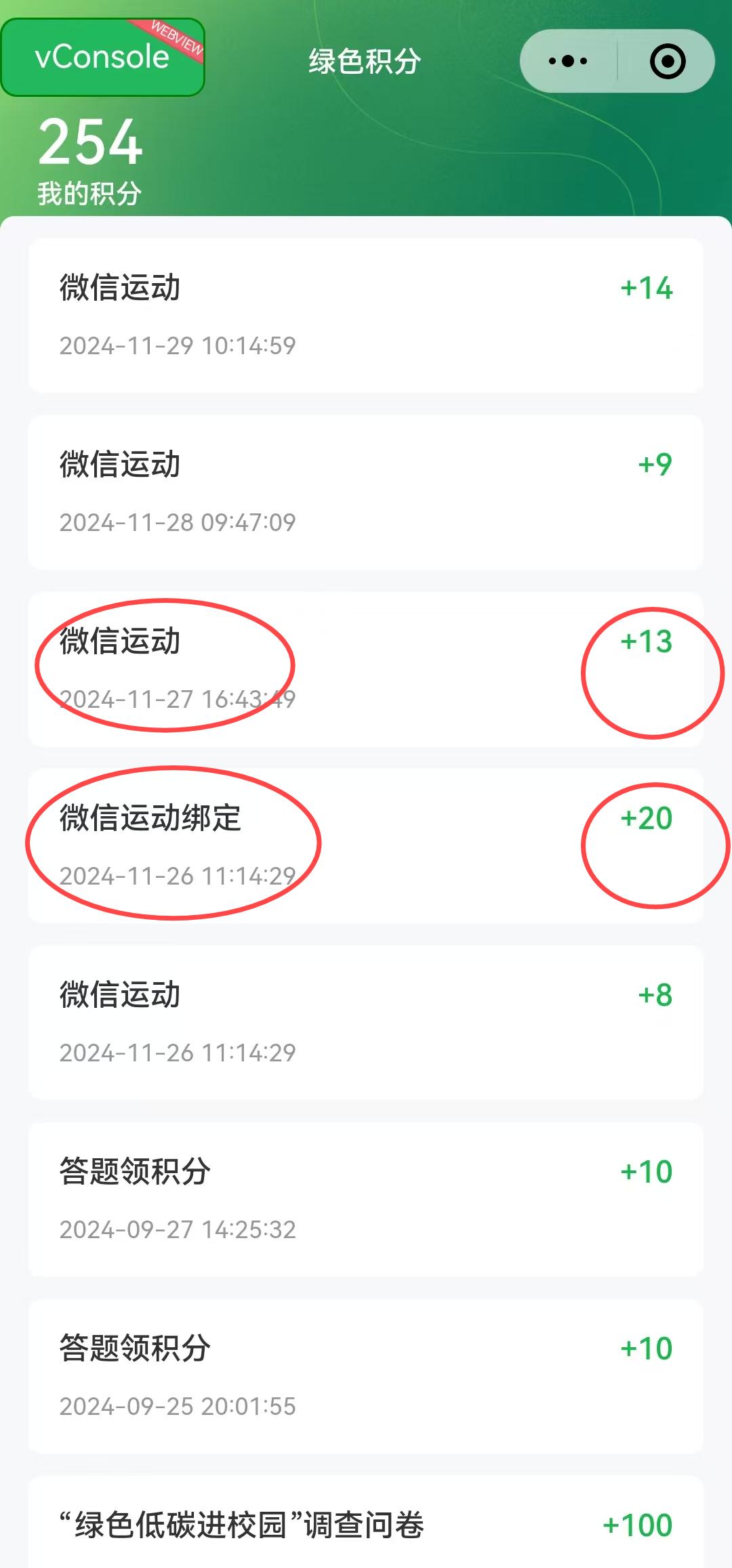
Task: Close the mini program with the circle icon
Action: click(668, 61)
